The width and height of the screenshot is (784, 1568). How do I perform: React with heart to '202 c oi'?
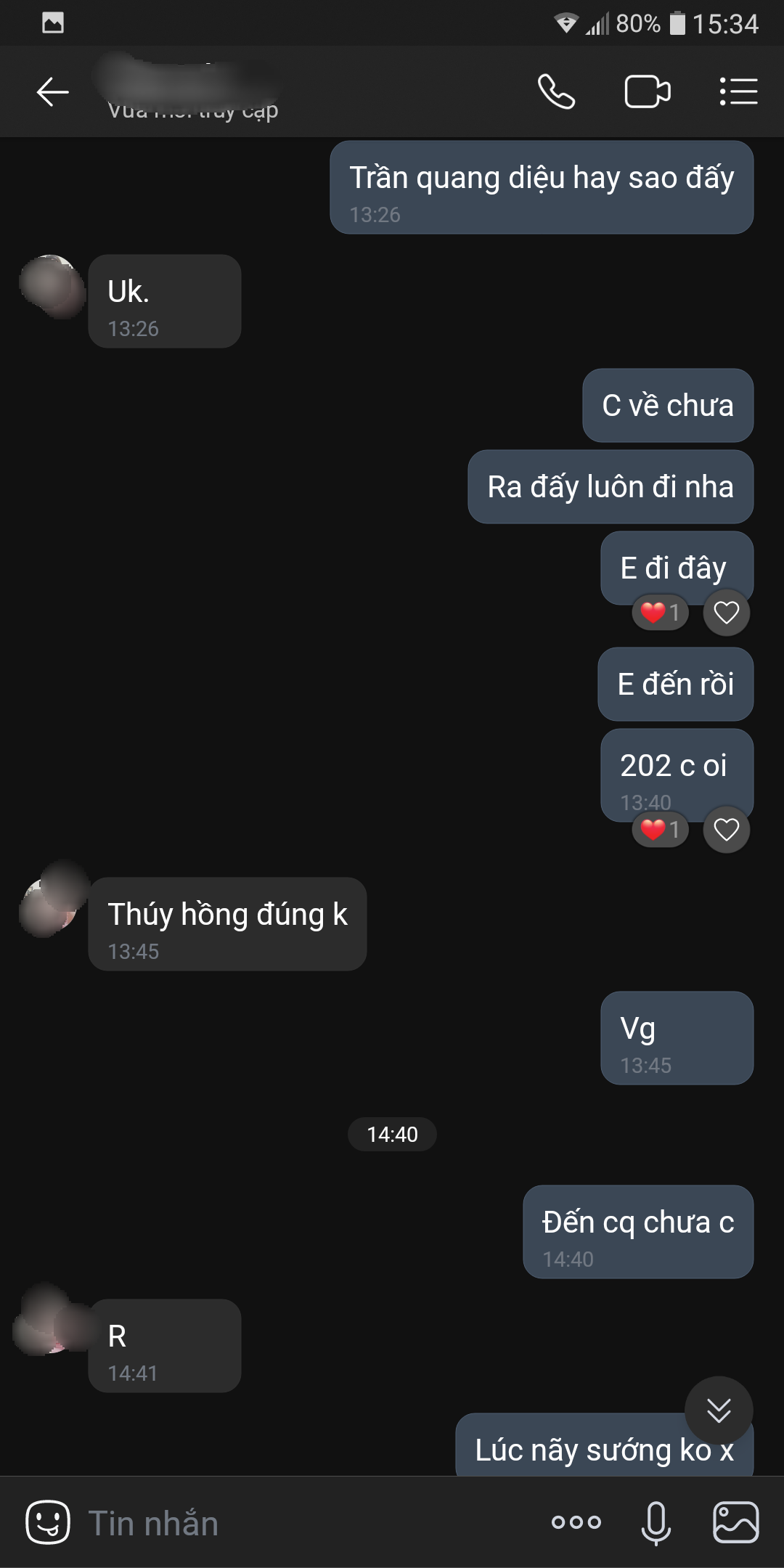tap(726, 829)
